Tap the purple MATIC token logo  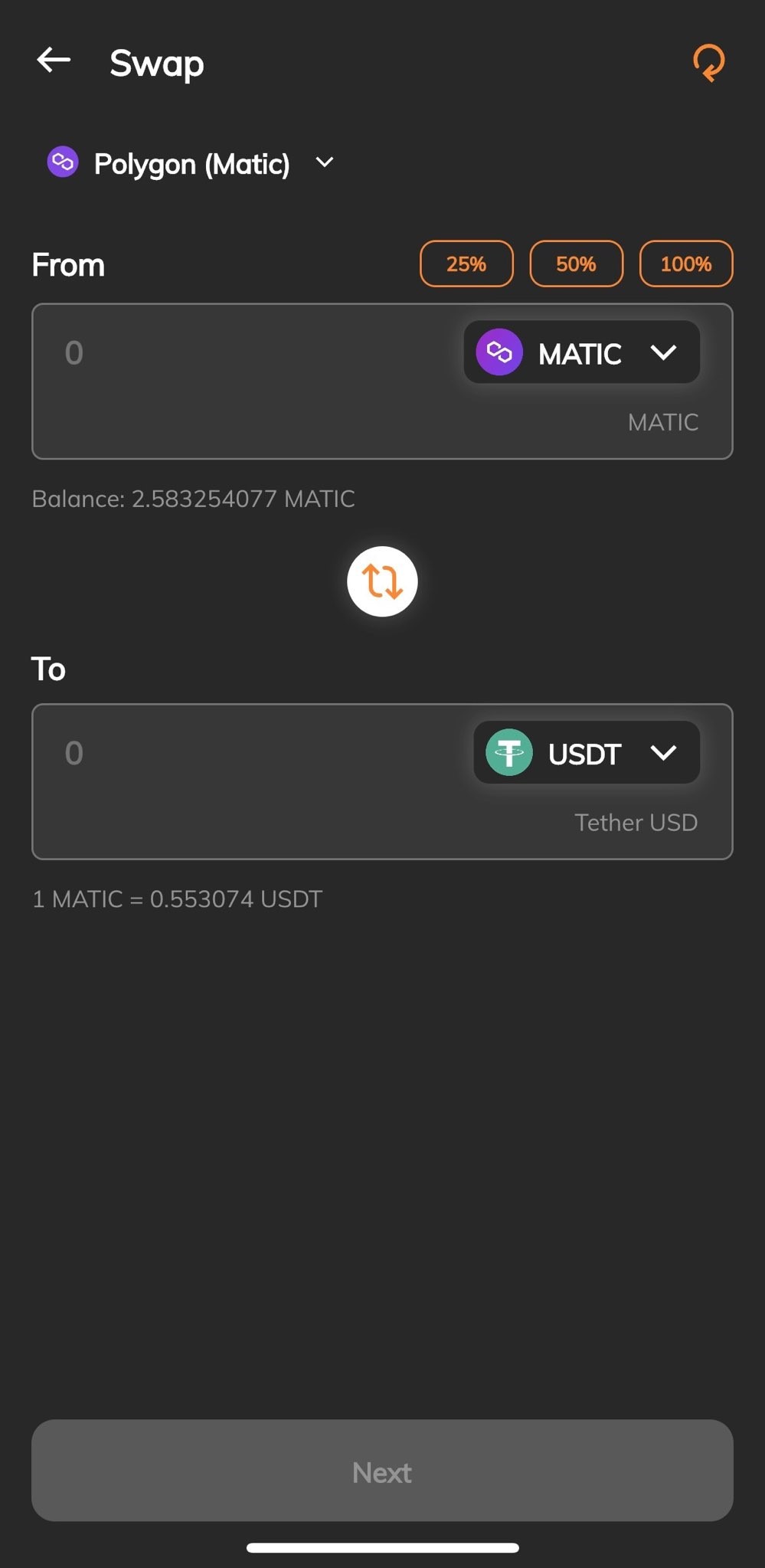point(499,352)
